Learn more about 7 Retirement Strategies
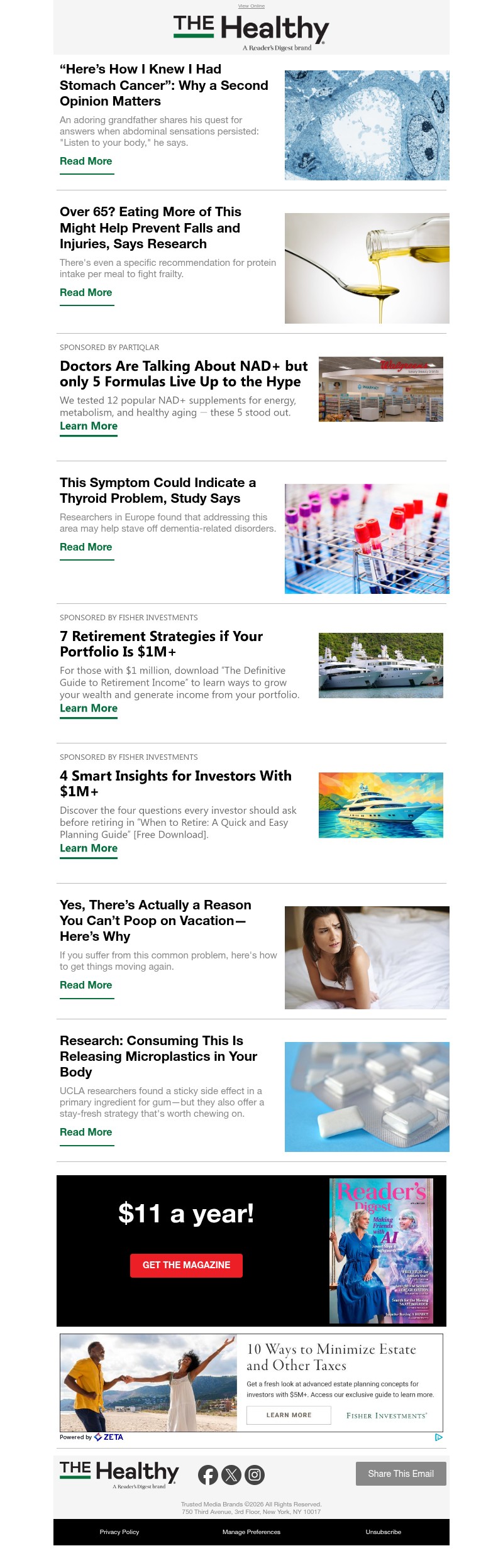The image size is (503, 1568). (89, 708)
